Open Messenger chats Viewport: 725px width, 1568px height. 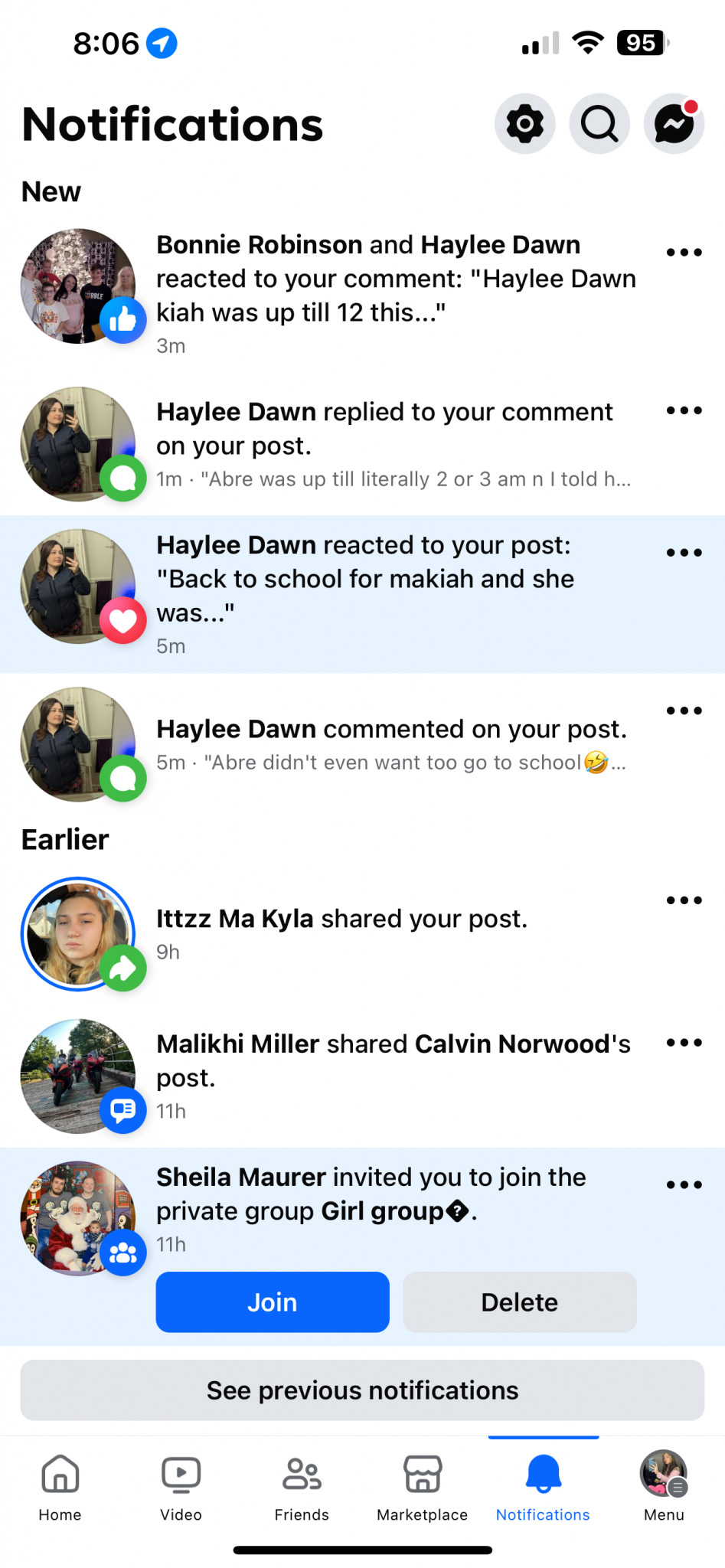click(674, 124)
